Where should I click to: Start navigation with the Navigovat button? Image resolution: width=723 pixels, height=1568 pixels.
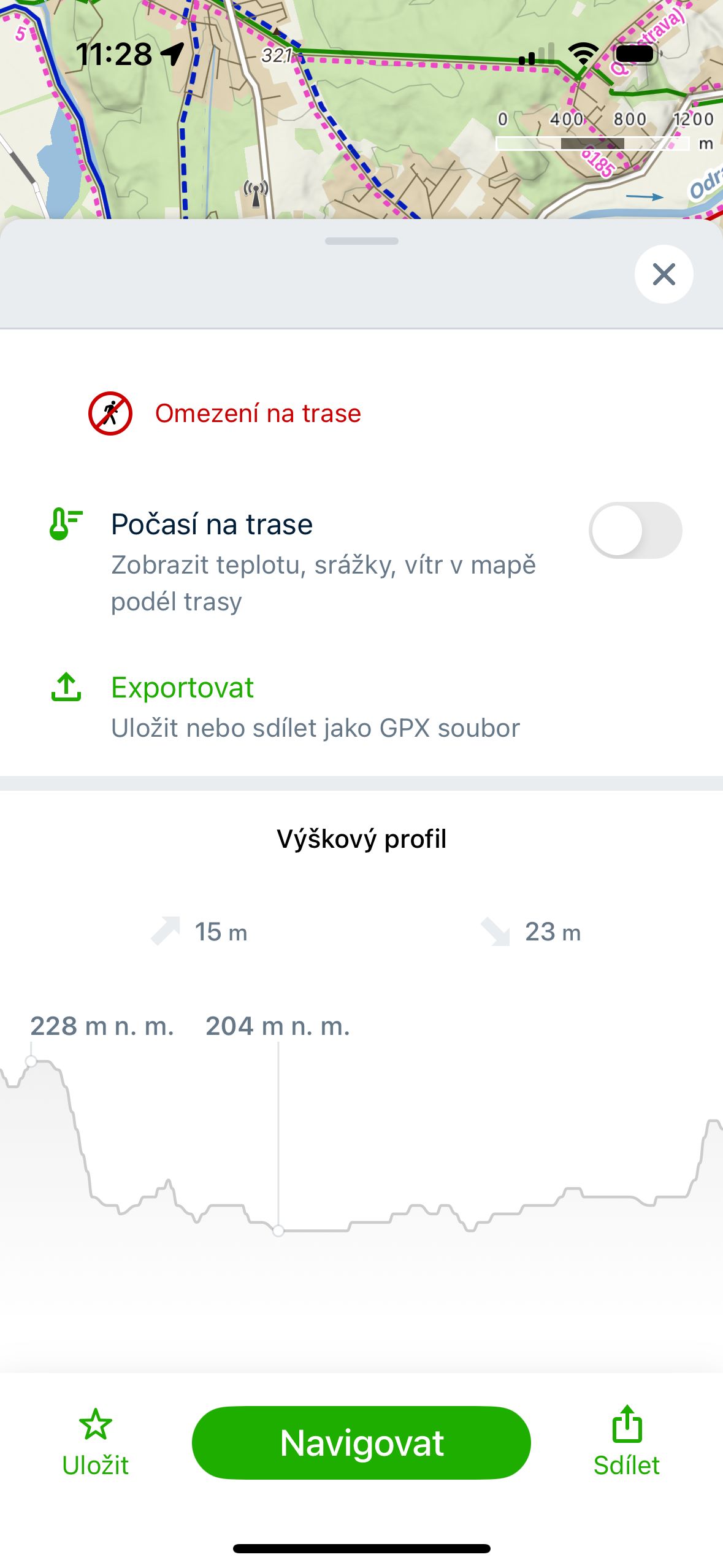[361, 1443]
